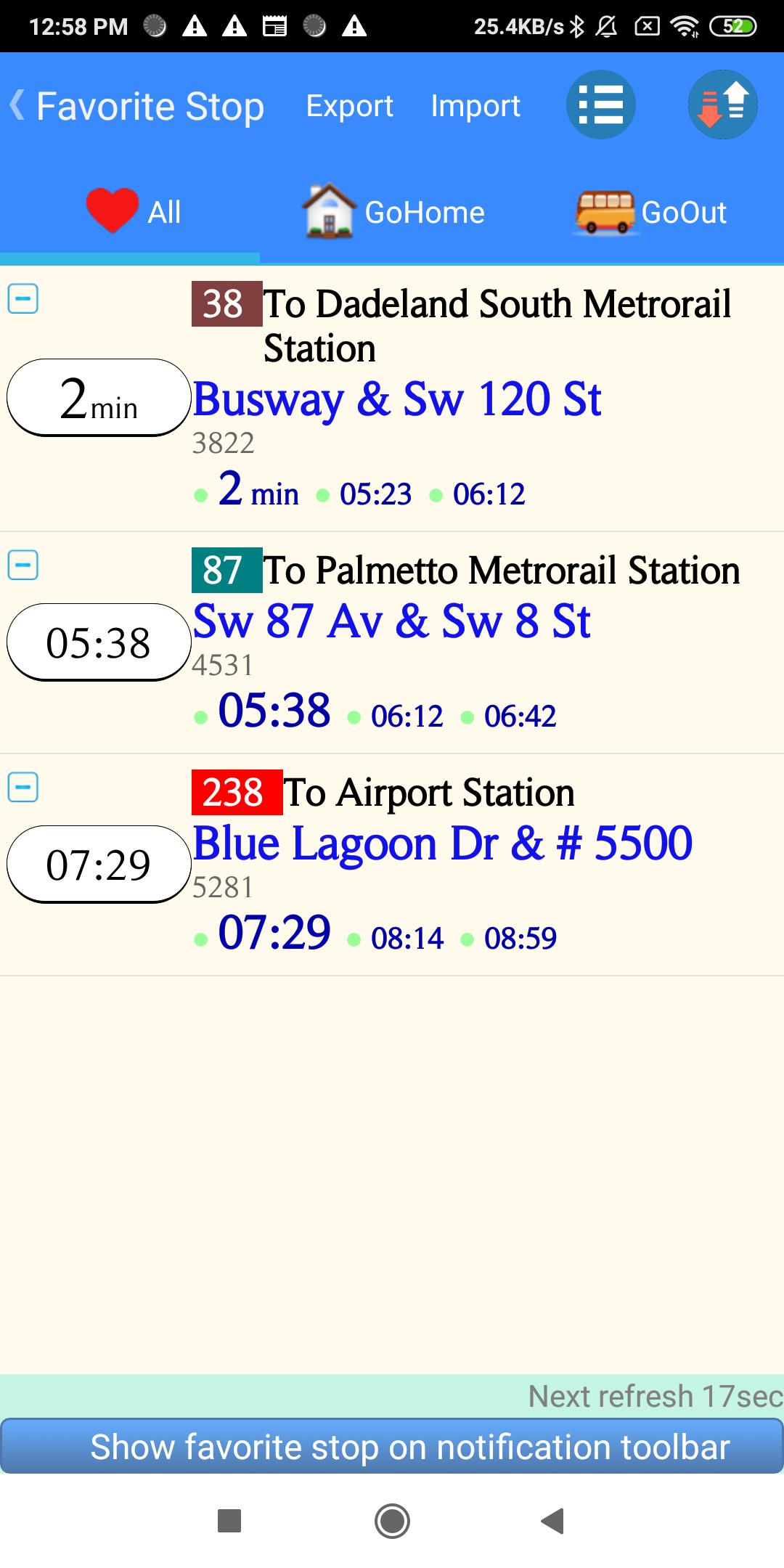784x1568 pixels.
Task: Remove route 87 favorite with minus icon
Action: [x=23, y=565]
